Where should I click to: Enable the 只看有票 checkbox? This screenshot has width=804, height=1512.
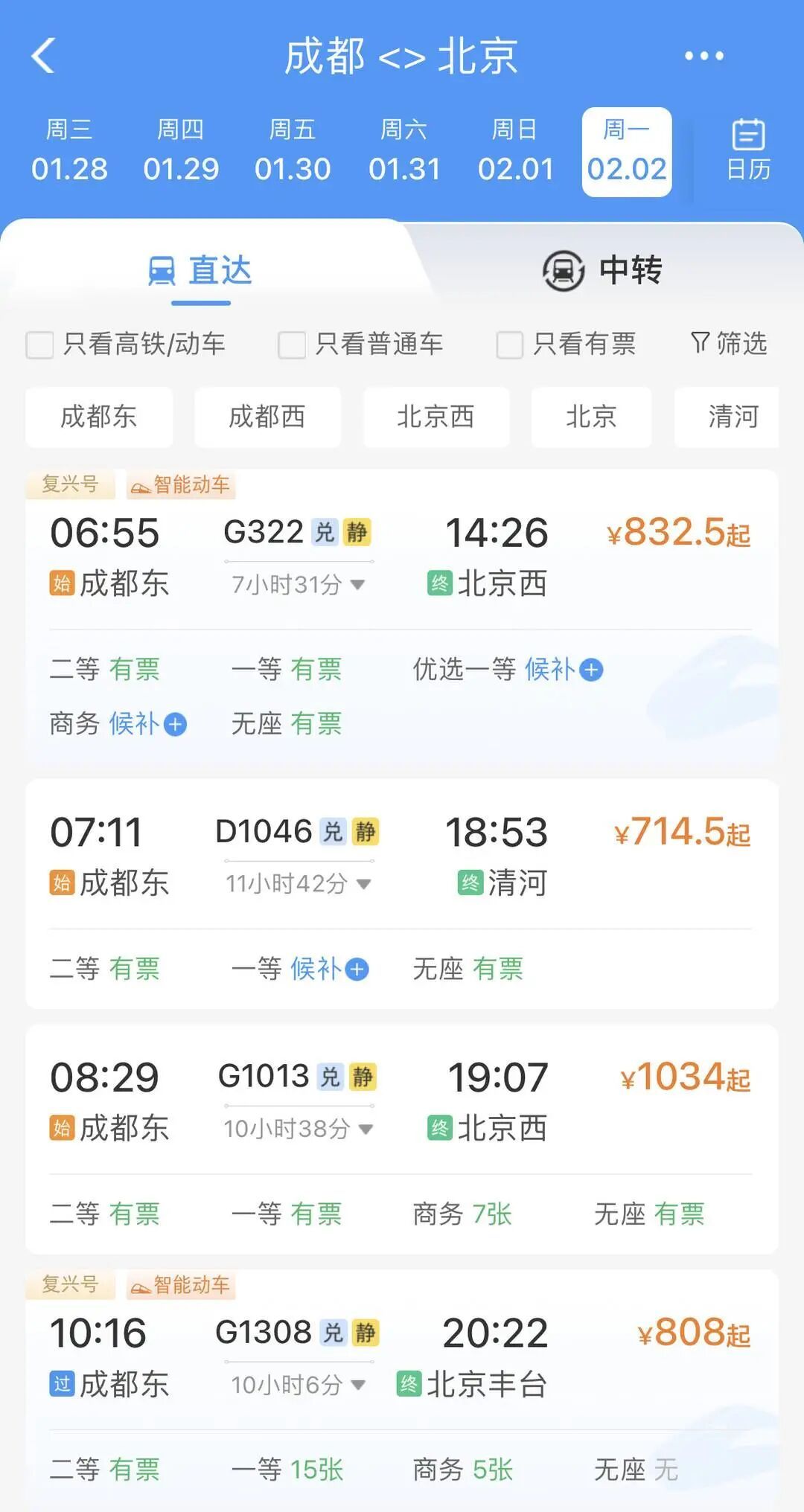pyautogui.click(x=509, y=345)
